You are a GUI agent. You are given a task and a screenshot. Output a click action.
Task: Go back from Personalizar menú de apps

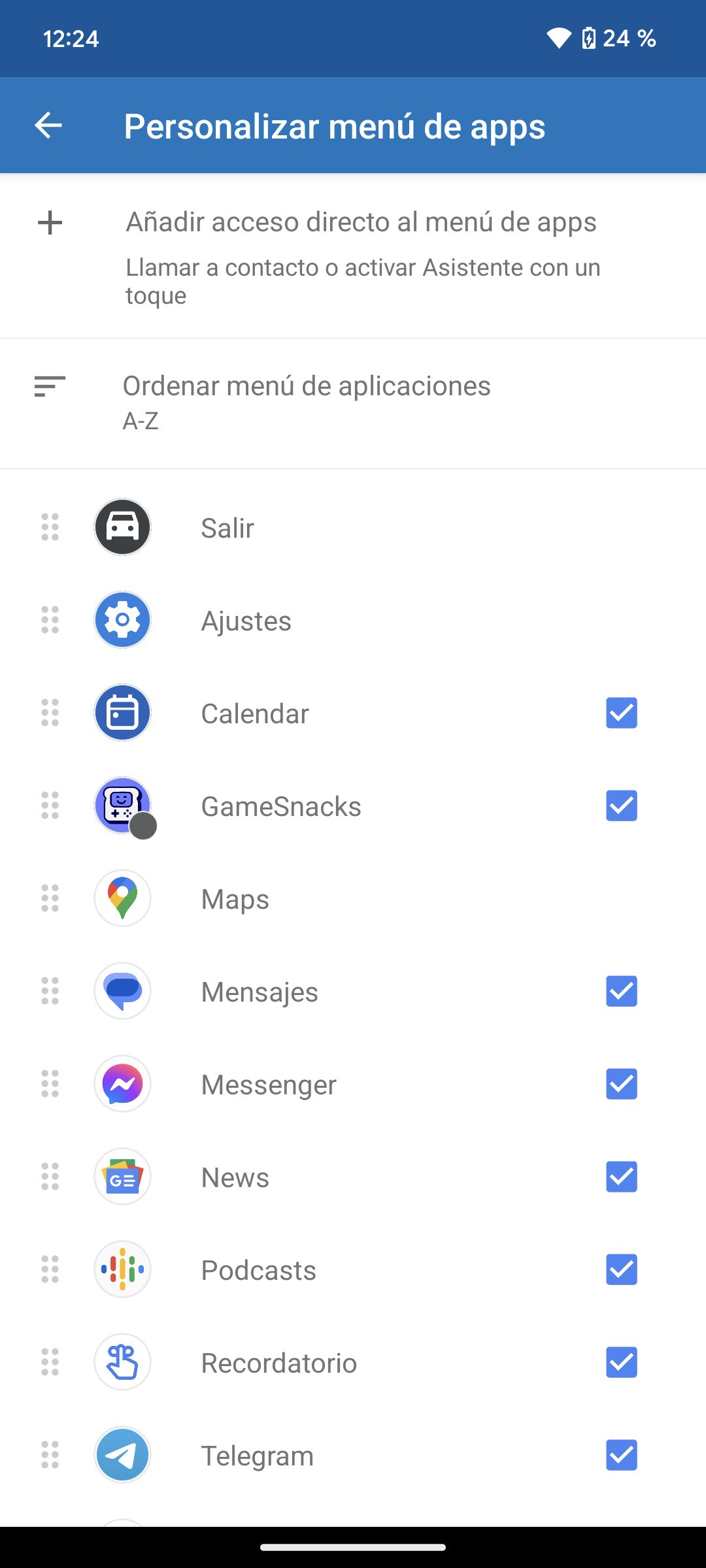(48, 125)
